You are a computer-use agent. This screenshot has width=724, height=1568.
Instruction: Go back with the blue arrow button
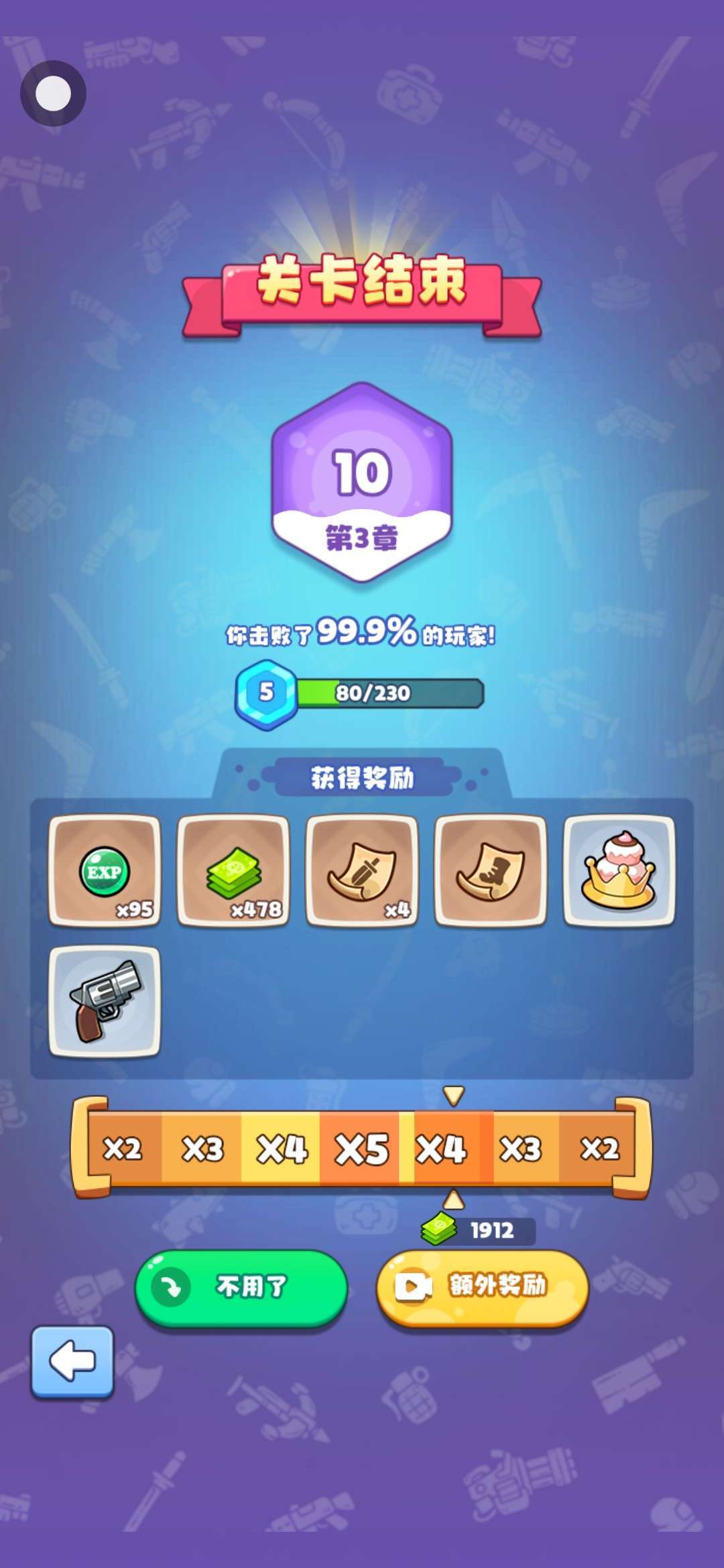click(x=72, y=1362)
